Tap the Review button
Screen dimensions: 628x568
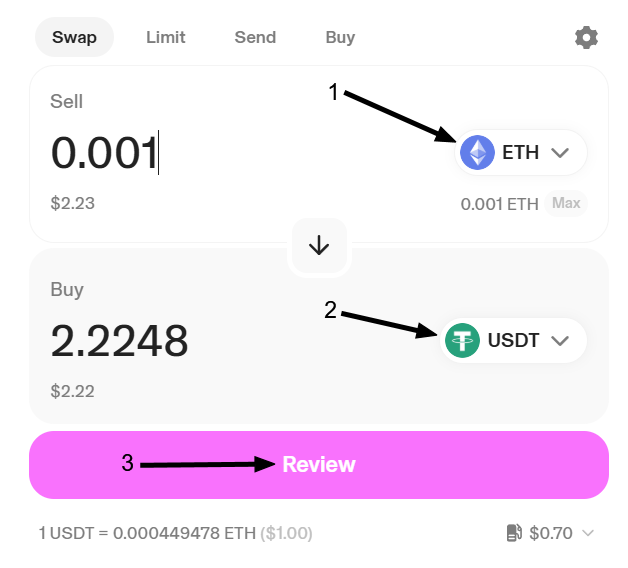(x=319, y=464)
